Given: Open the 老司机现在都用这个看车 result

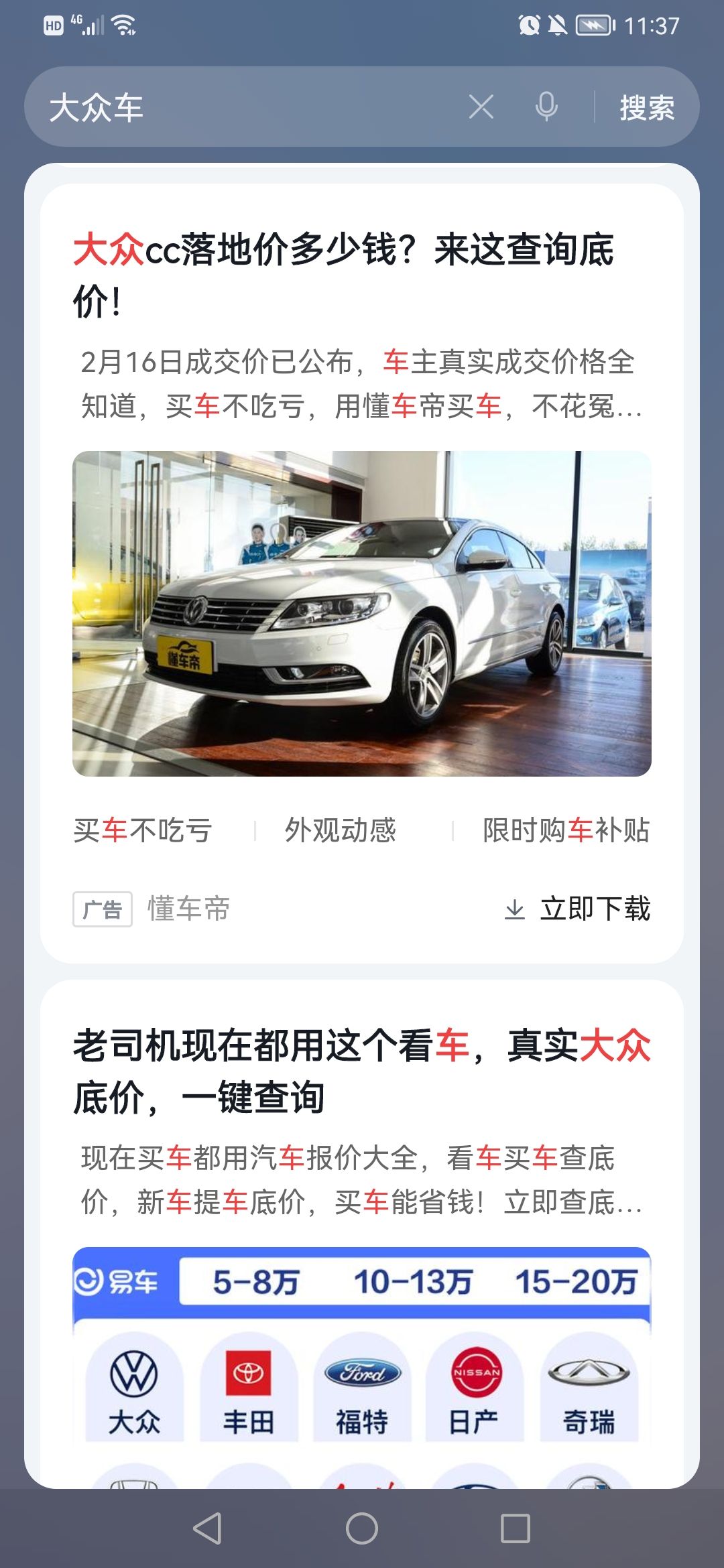Looking at the screenshot, I should pyautogui.click(x=362, y=1071).
